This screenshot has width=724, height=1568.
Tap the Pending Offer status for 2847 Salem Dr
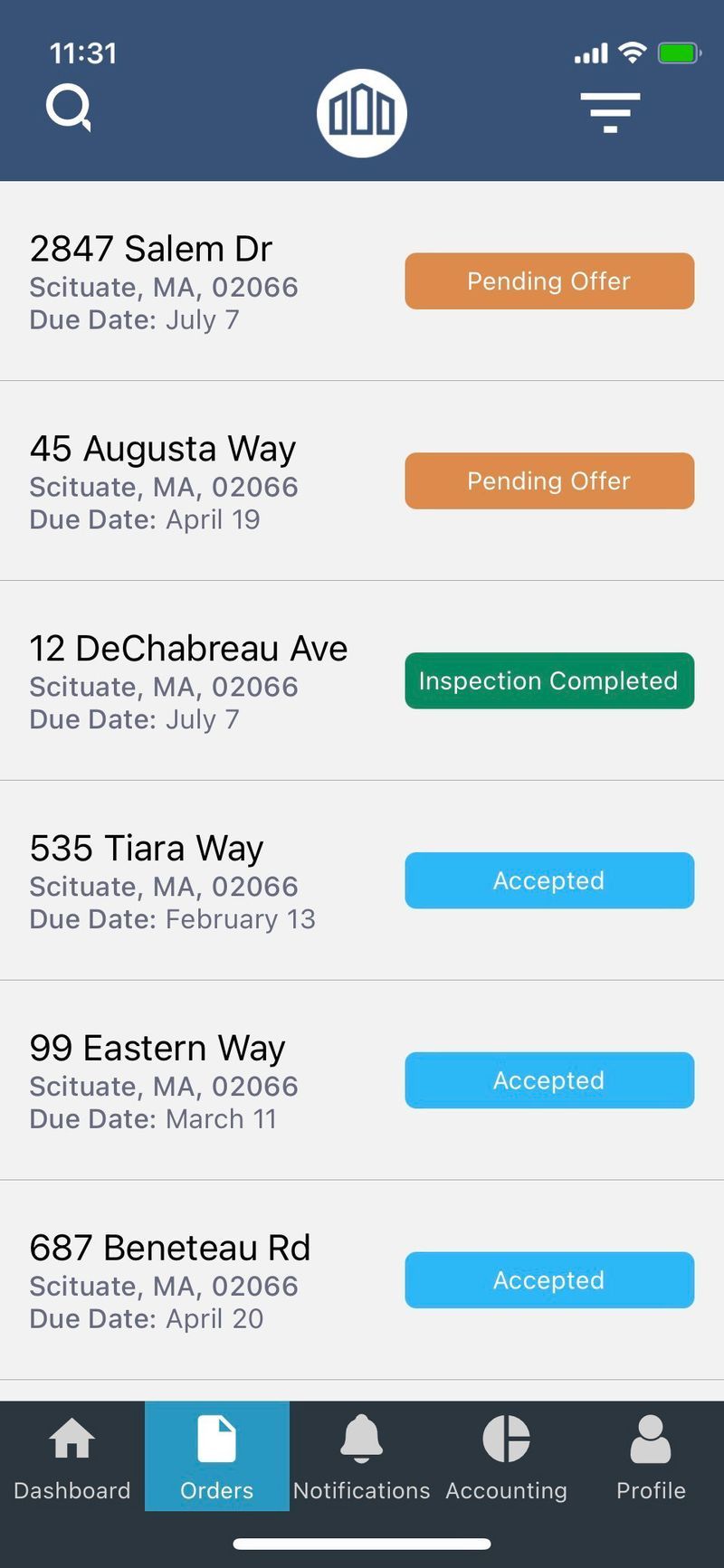pos(548,281)
